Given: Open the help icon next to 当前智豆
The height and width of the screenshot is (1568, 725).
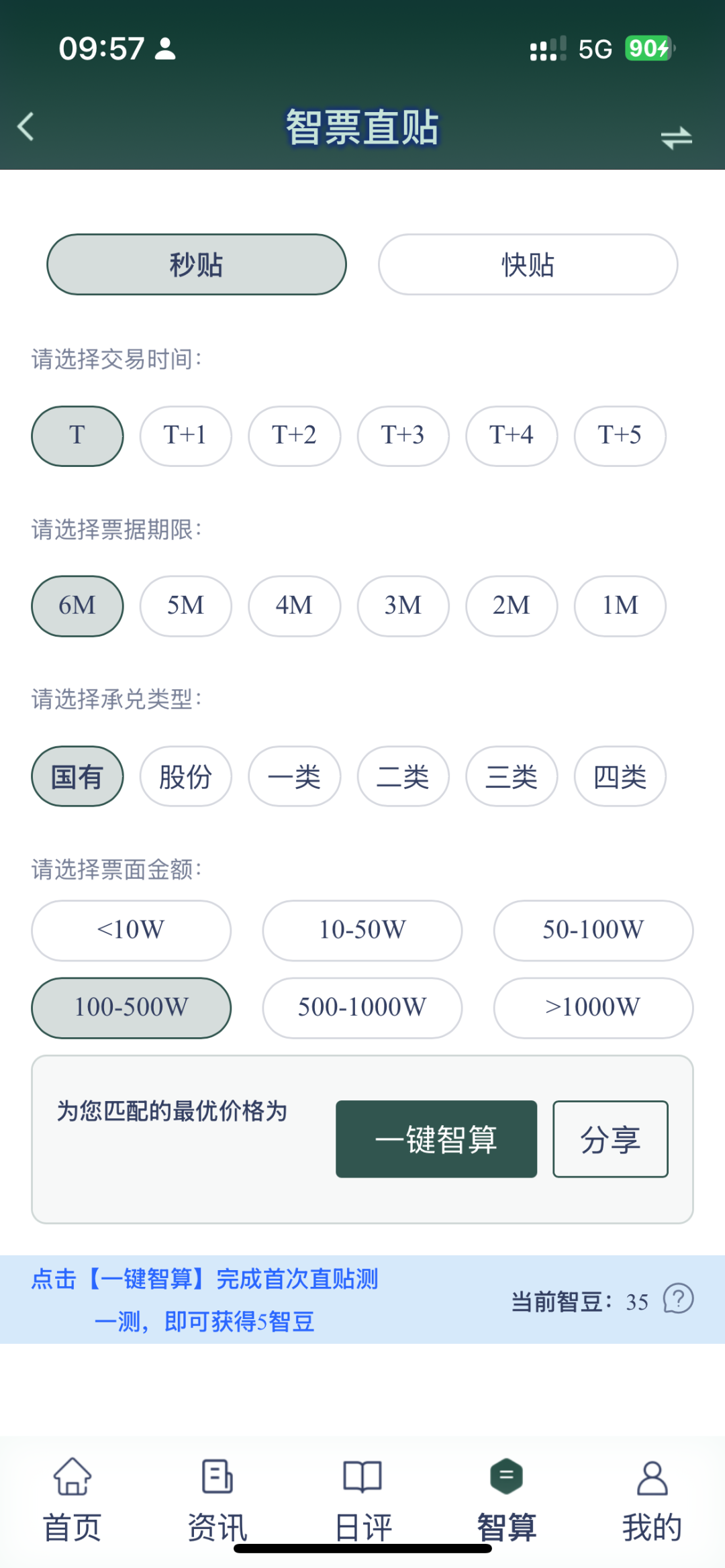Looking at the screenshot, I should click(x=678, y=1299).
